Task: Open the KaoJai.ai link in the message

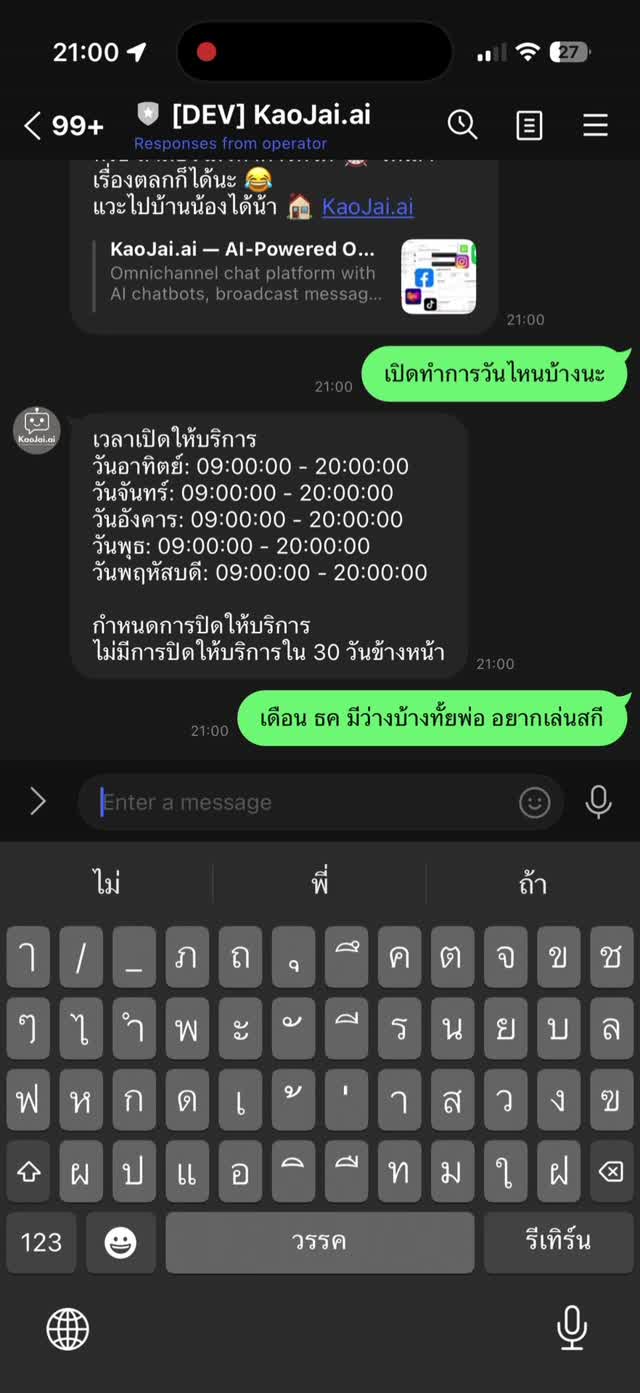Action: click(x=367, y=207)
